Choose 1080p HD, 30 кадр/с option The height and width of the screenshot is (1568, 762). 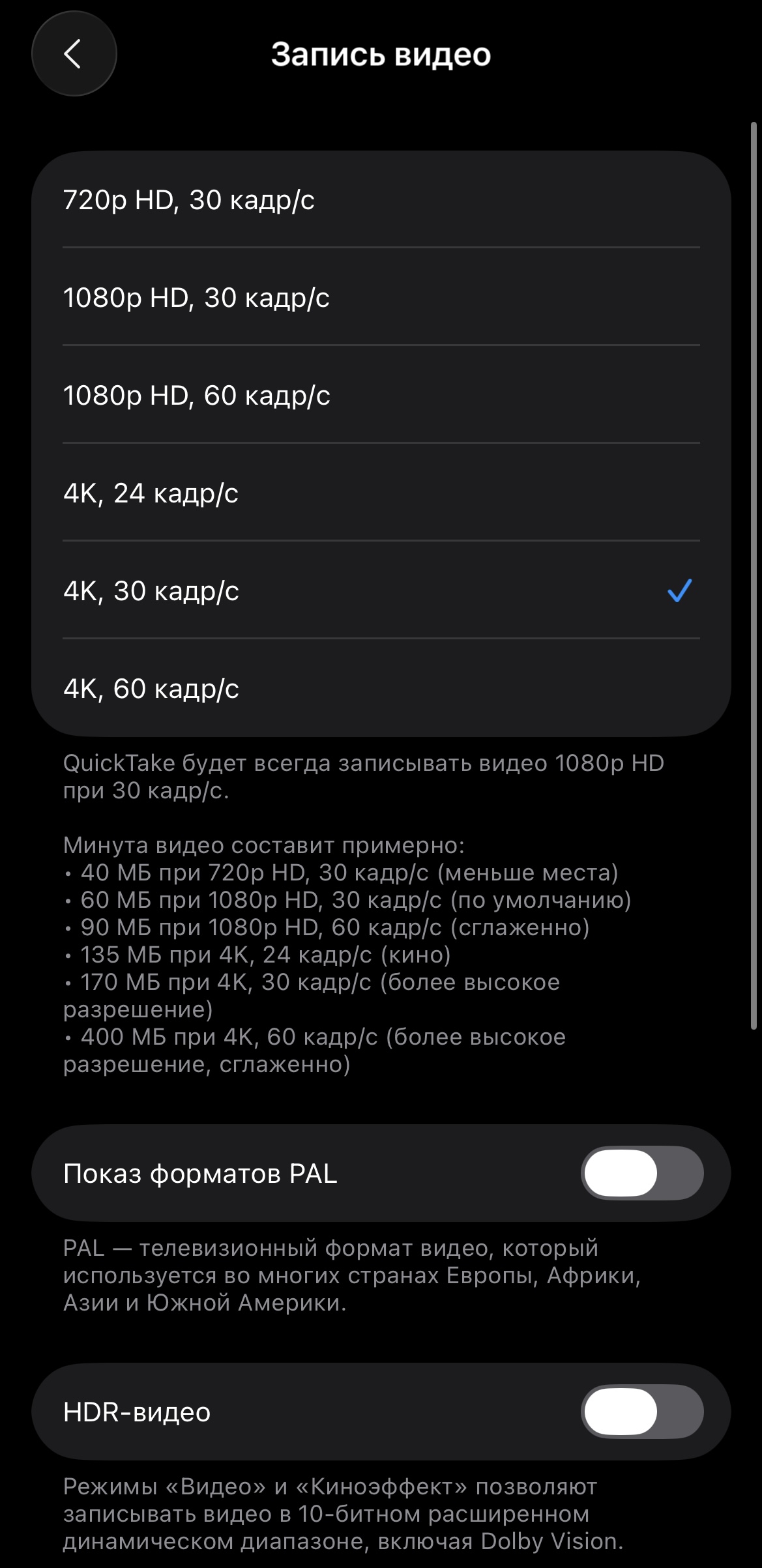coord(381,298)
